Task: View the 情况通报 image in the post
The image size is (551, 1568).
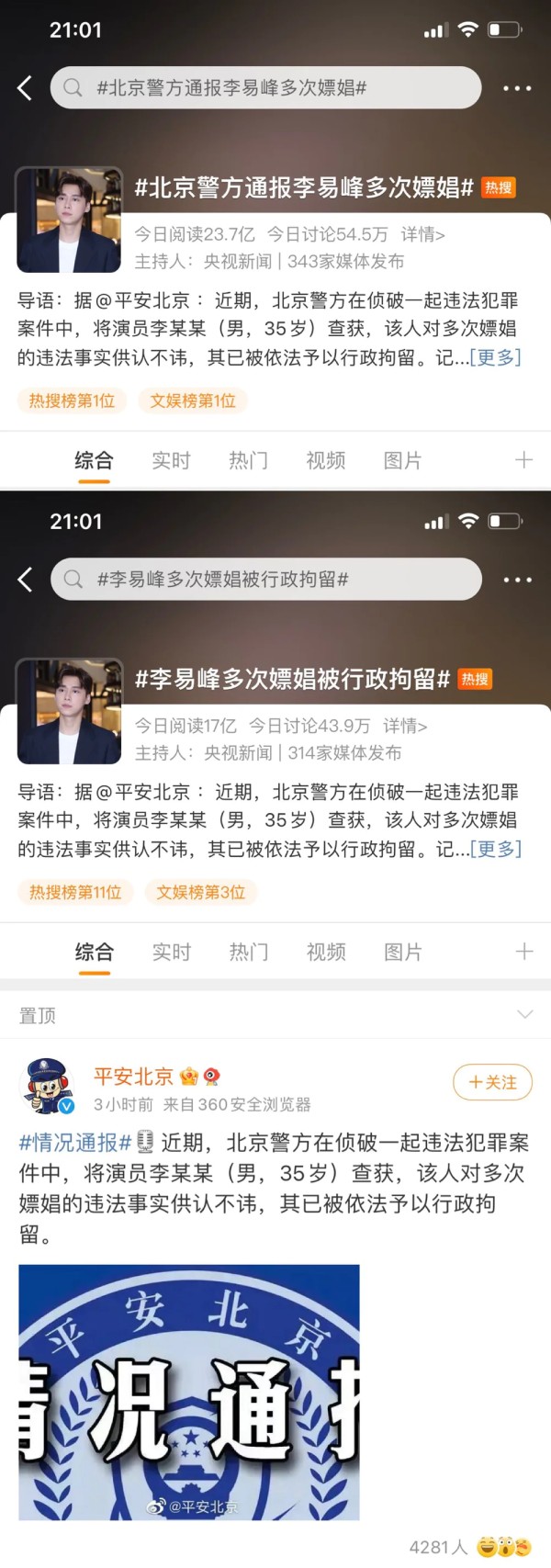Action: [189, 1392]
